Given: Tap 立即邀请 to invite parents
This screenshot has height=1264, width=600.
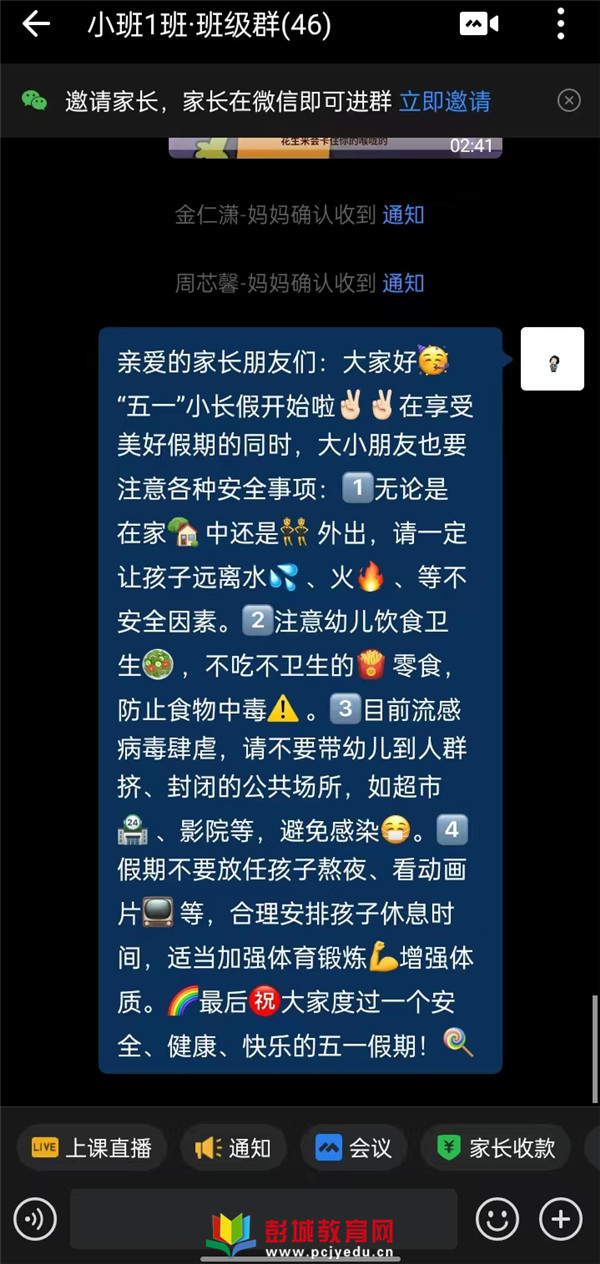Looking at the screenshot, I should [445, 101].
